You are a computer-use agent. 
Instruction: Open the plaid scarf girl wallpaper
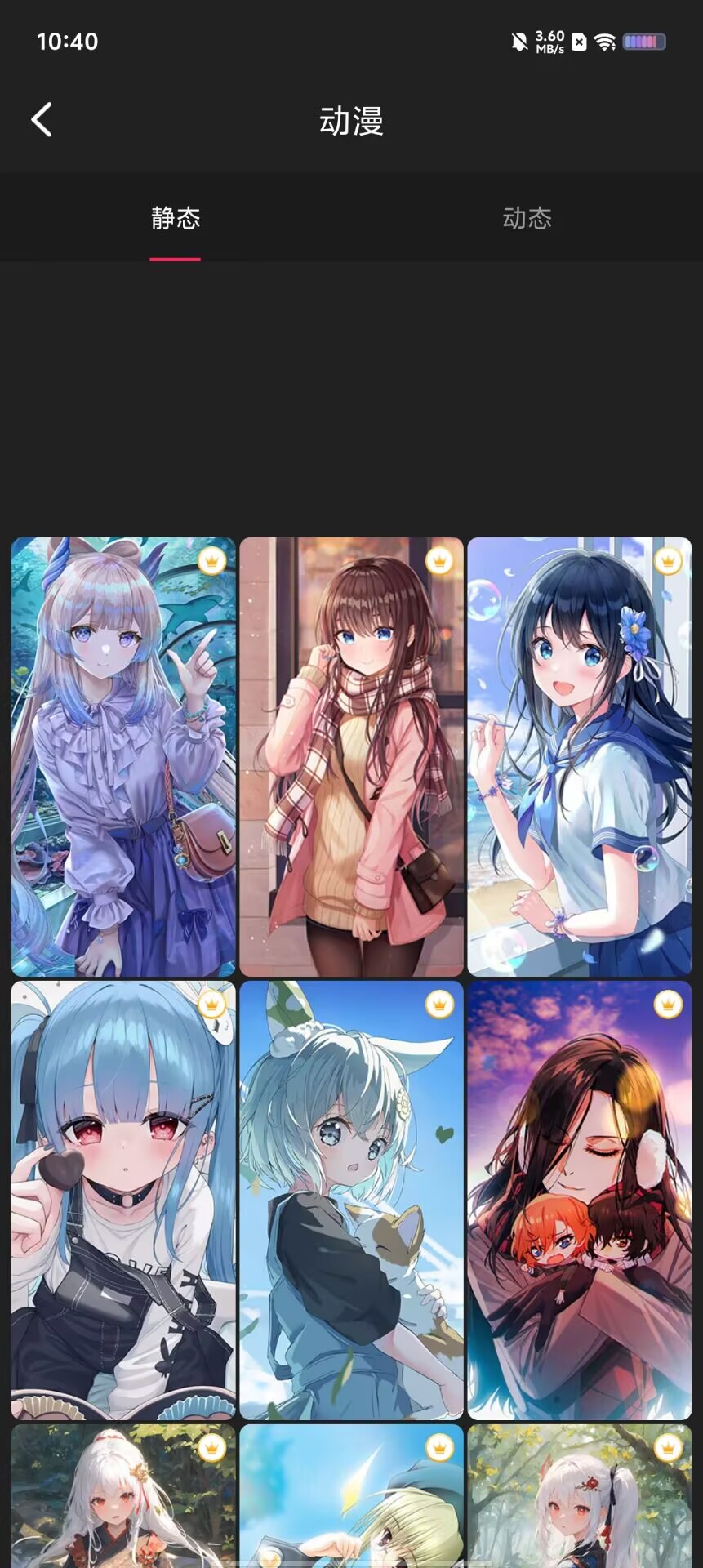tap(351, 756)
